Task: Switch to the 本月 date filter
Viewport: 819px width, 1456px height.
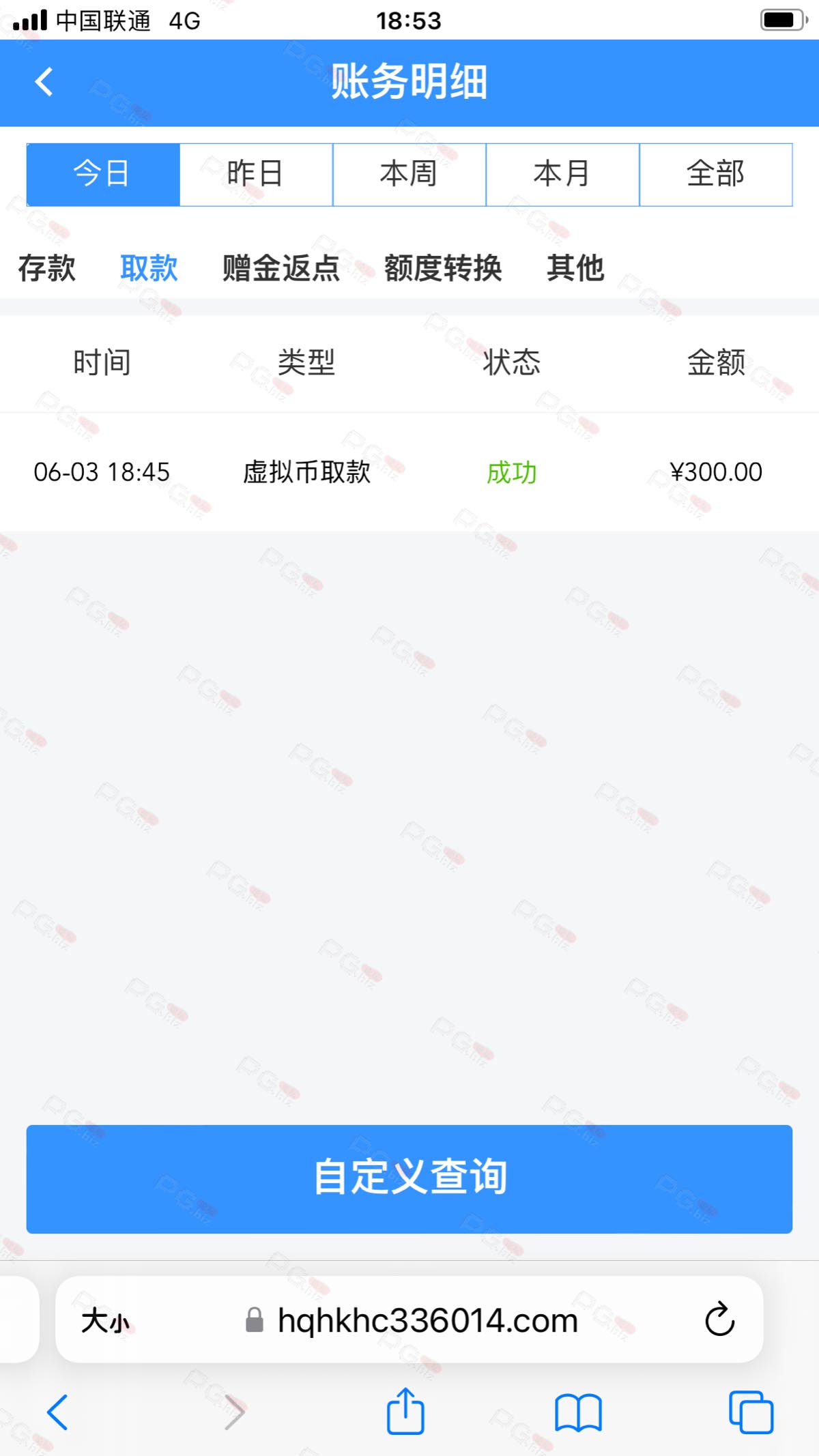Action: click(x=562, y=174)
